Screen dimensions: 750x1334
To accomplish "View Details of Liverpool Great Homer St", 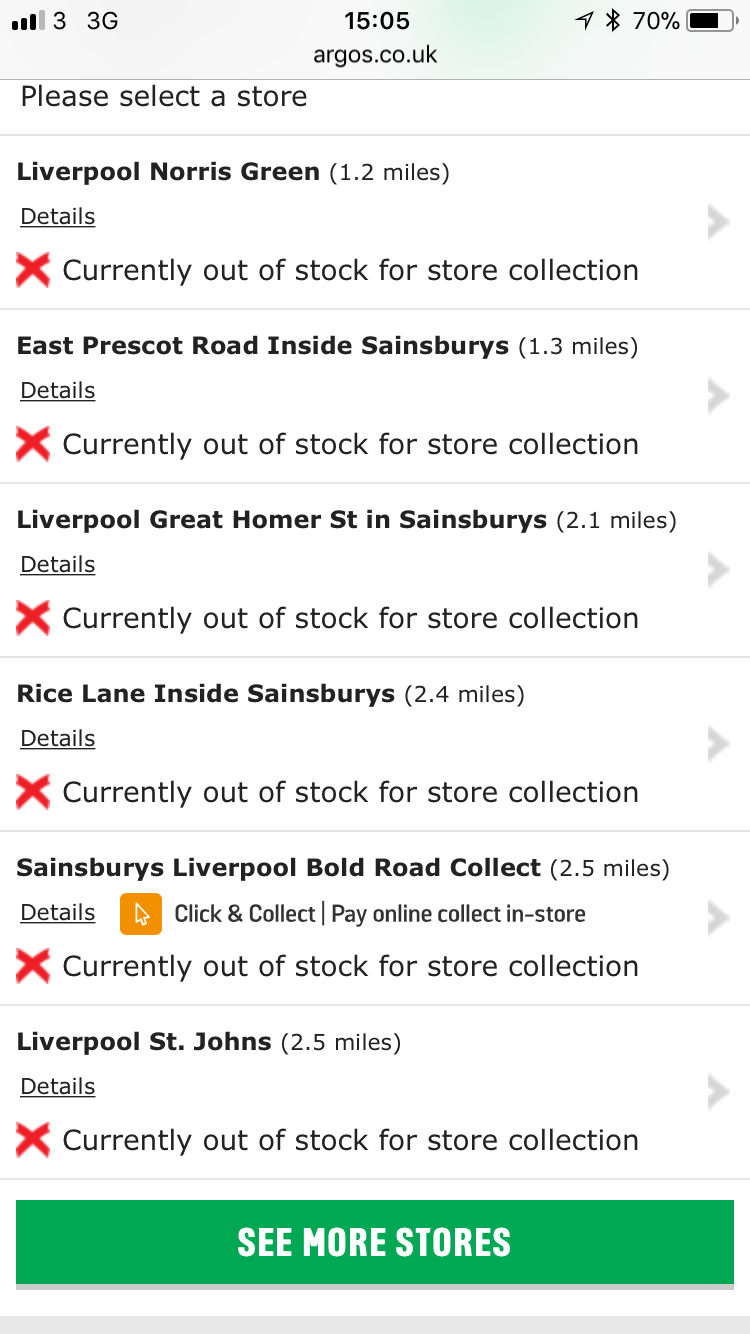I will coord(58,565).
